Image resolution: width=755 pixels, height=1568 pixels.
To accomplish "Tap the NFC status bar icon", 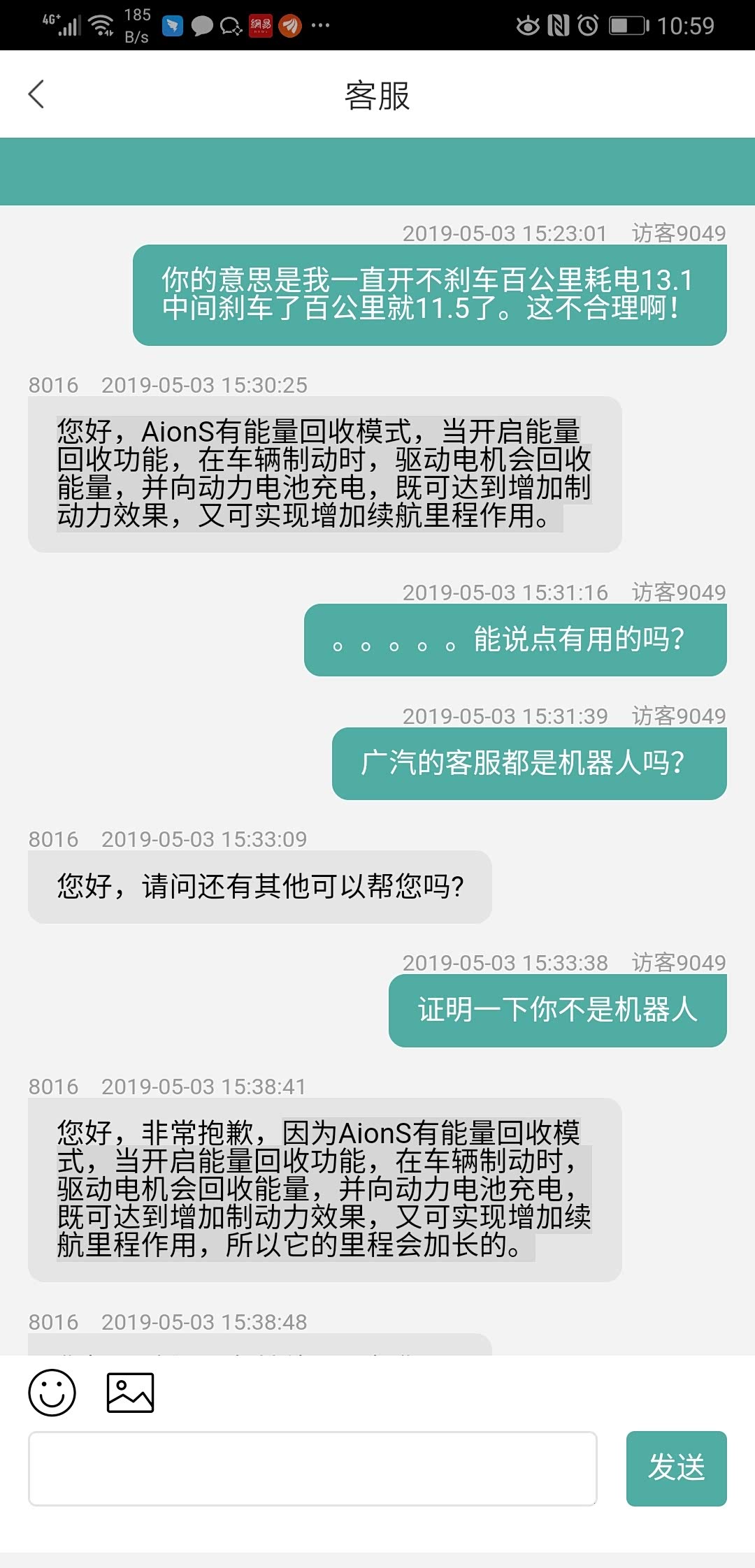I will [559, 25].
